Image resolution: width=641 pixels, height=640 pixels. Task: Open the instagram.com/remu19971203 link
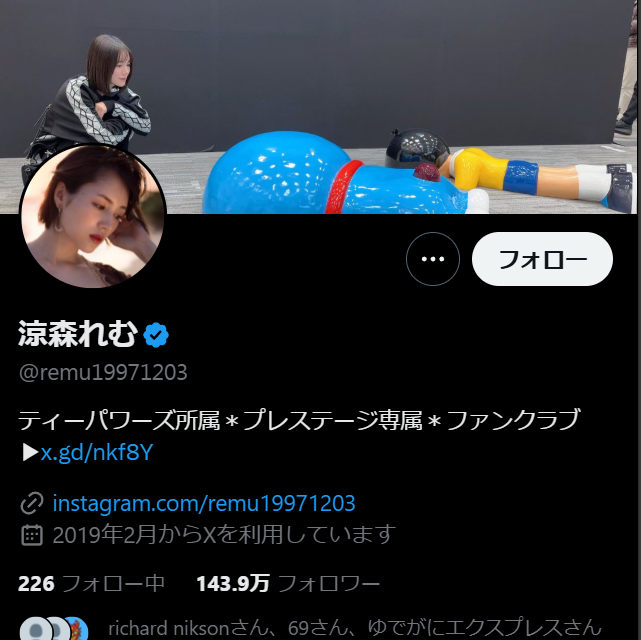pyautogui.click(x=203, y=503)
